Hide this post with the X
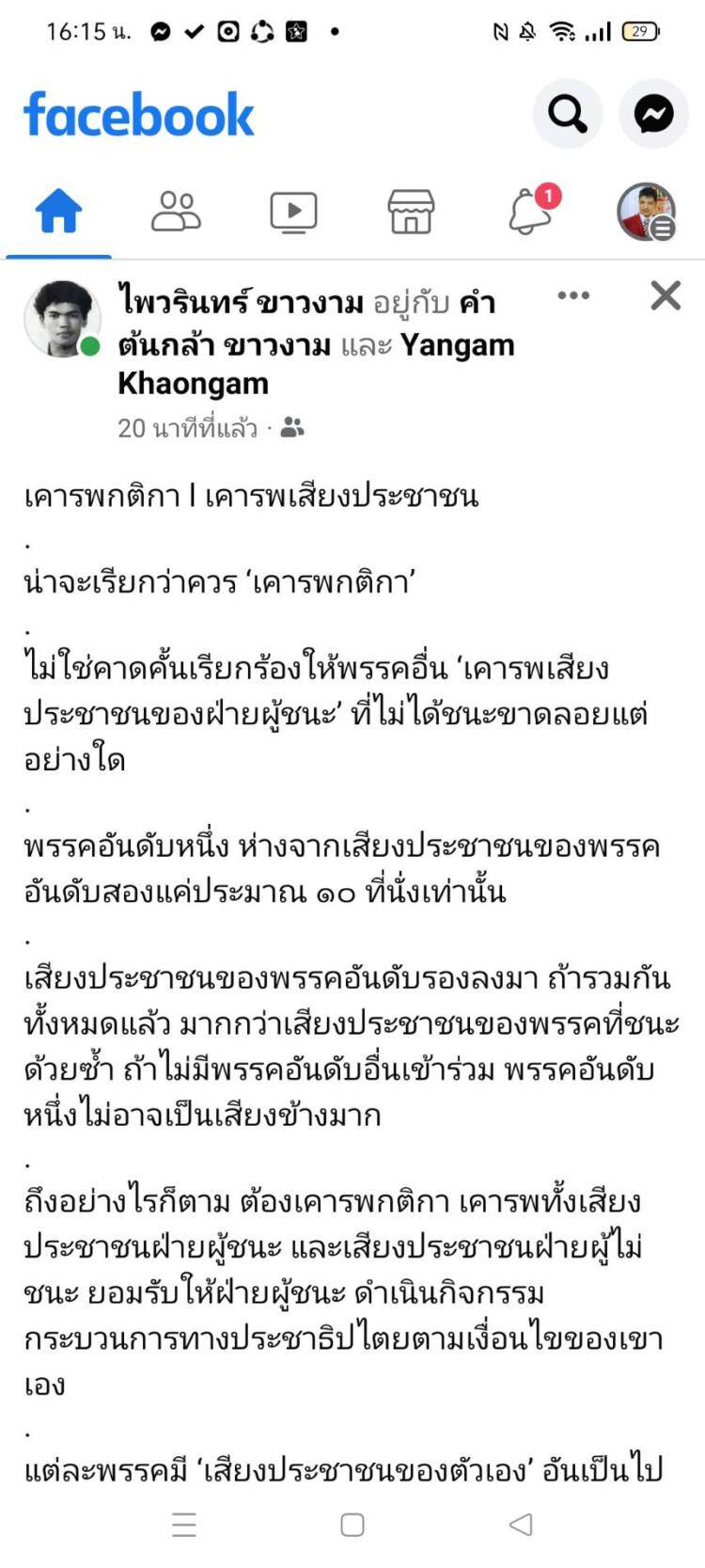This screenshot has width=705, height=1568. pyautogui.click(x=666, y=295)
